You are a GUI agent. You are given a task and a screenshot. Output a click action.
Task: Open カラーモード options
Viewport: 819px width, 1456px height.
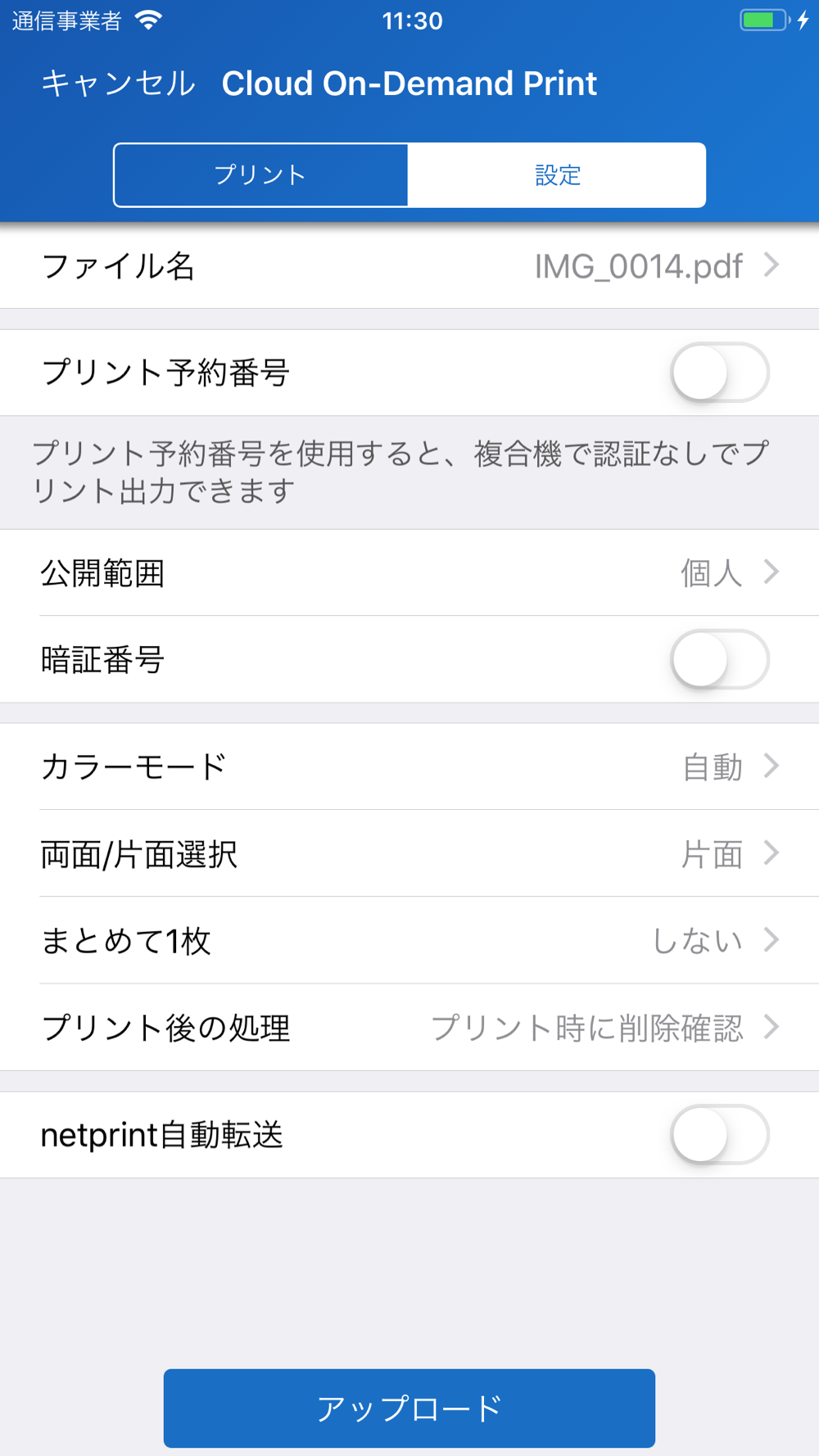pos(409,766)
